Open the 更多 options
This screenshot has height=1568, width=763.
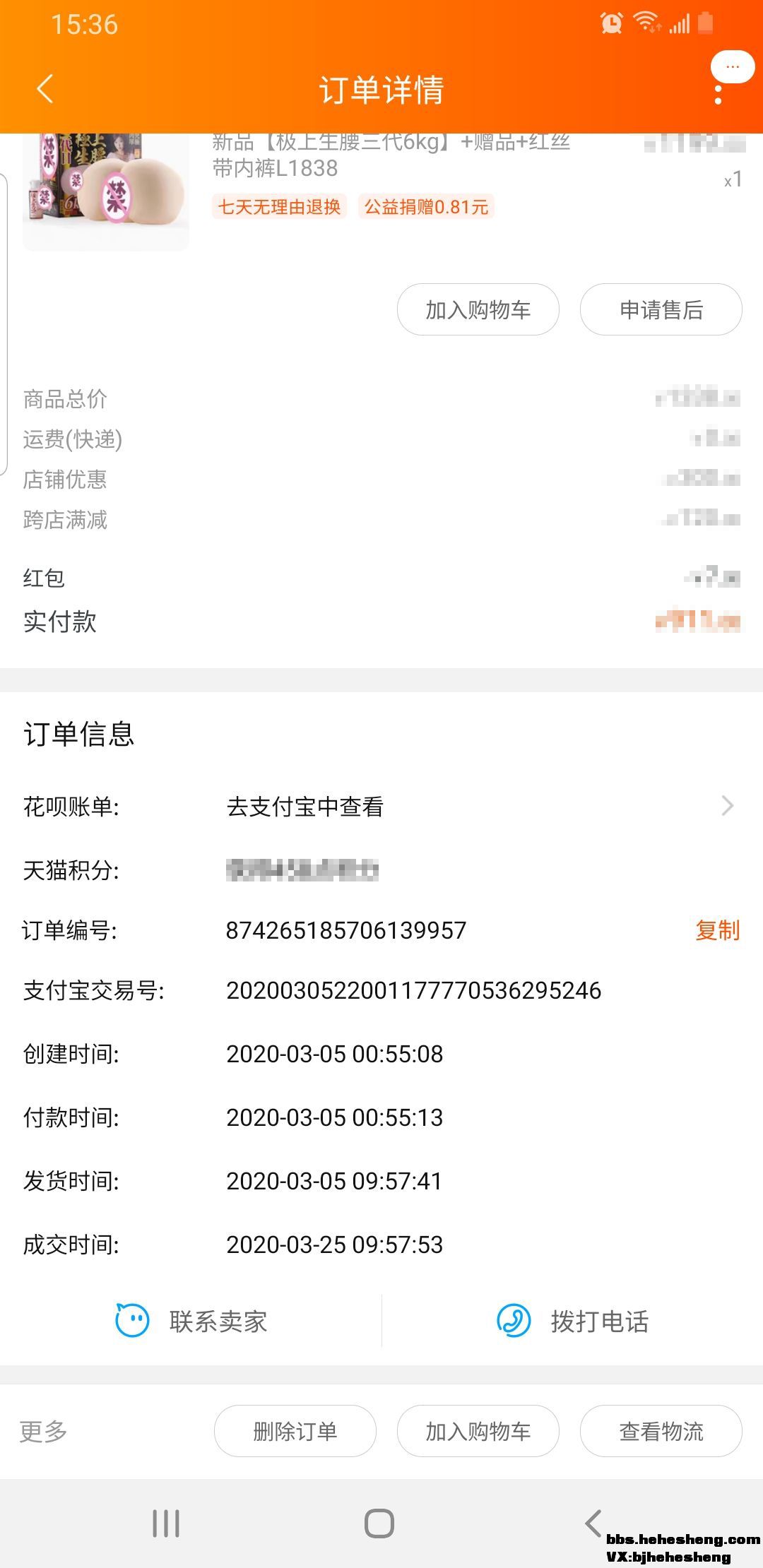(x=43, y=1431)
